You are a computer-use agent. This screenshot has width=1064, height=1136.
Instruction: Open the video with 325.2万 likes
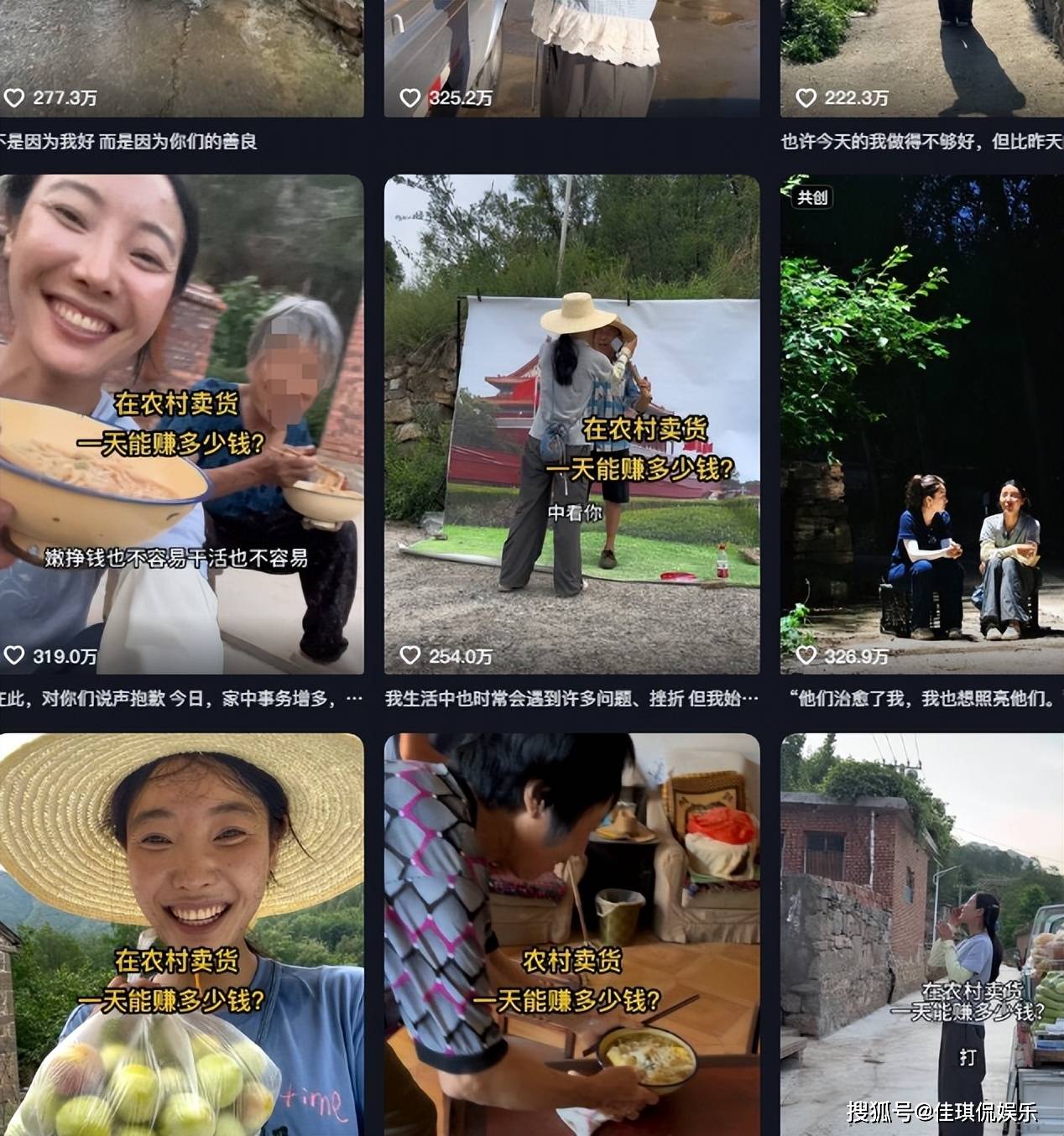pos(571,50)
